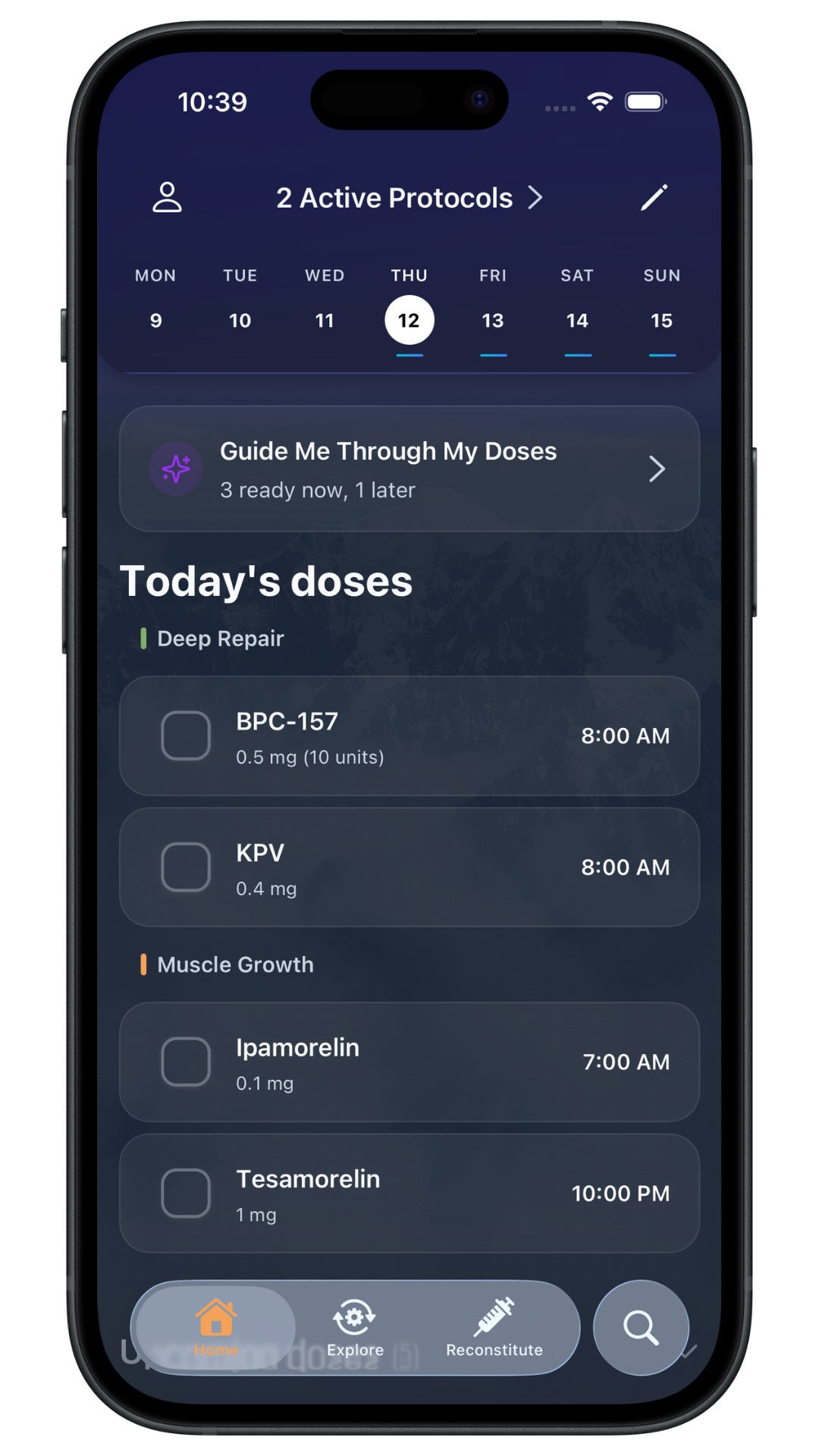Tap the edit pencil icon

pos(654,197)
